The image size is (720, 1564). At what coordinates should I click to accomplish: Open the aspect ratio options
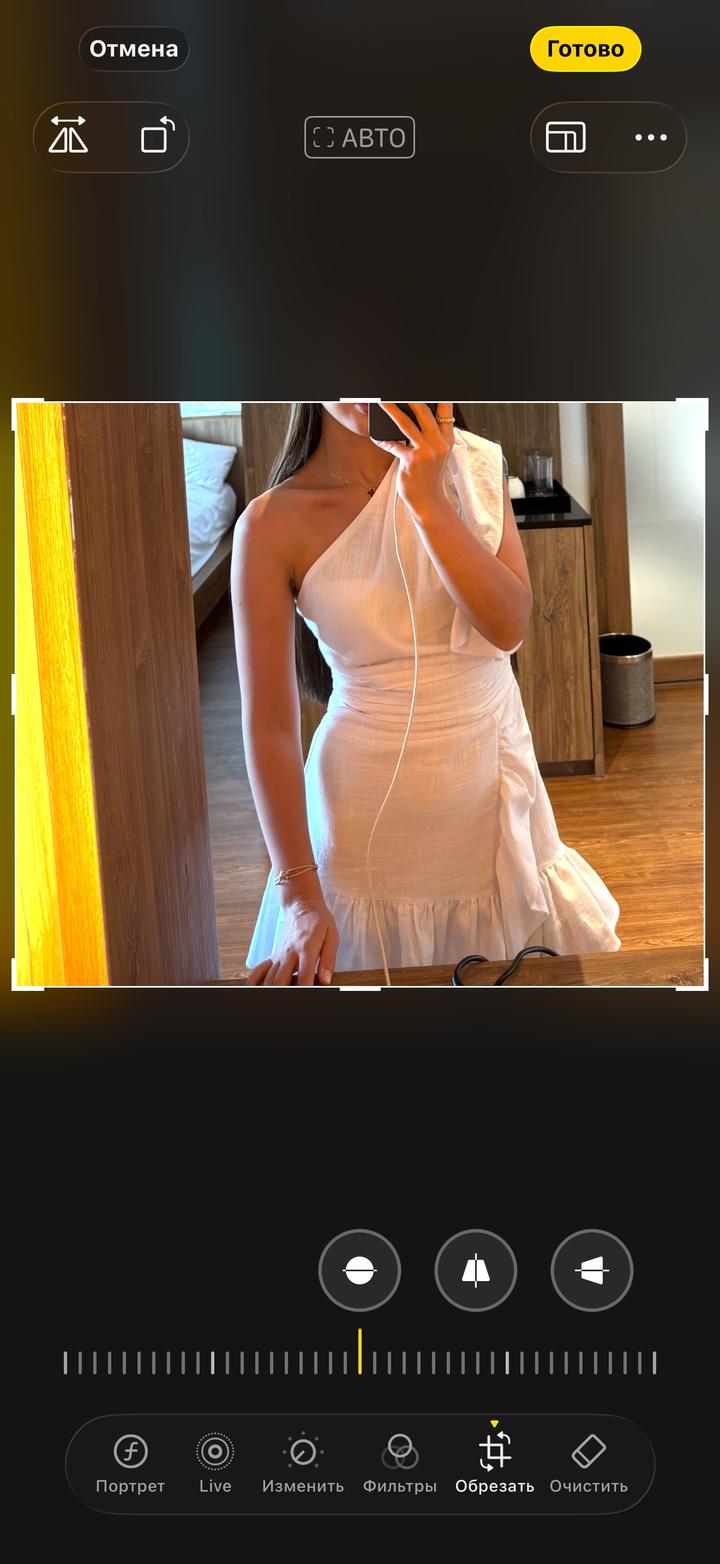coord(565,137)
